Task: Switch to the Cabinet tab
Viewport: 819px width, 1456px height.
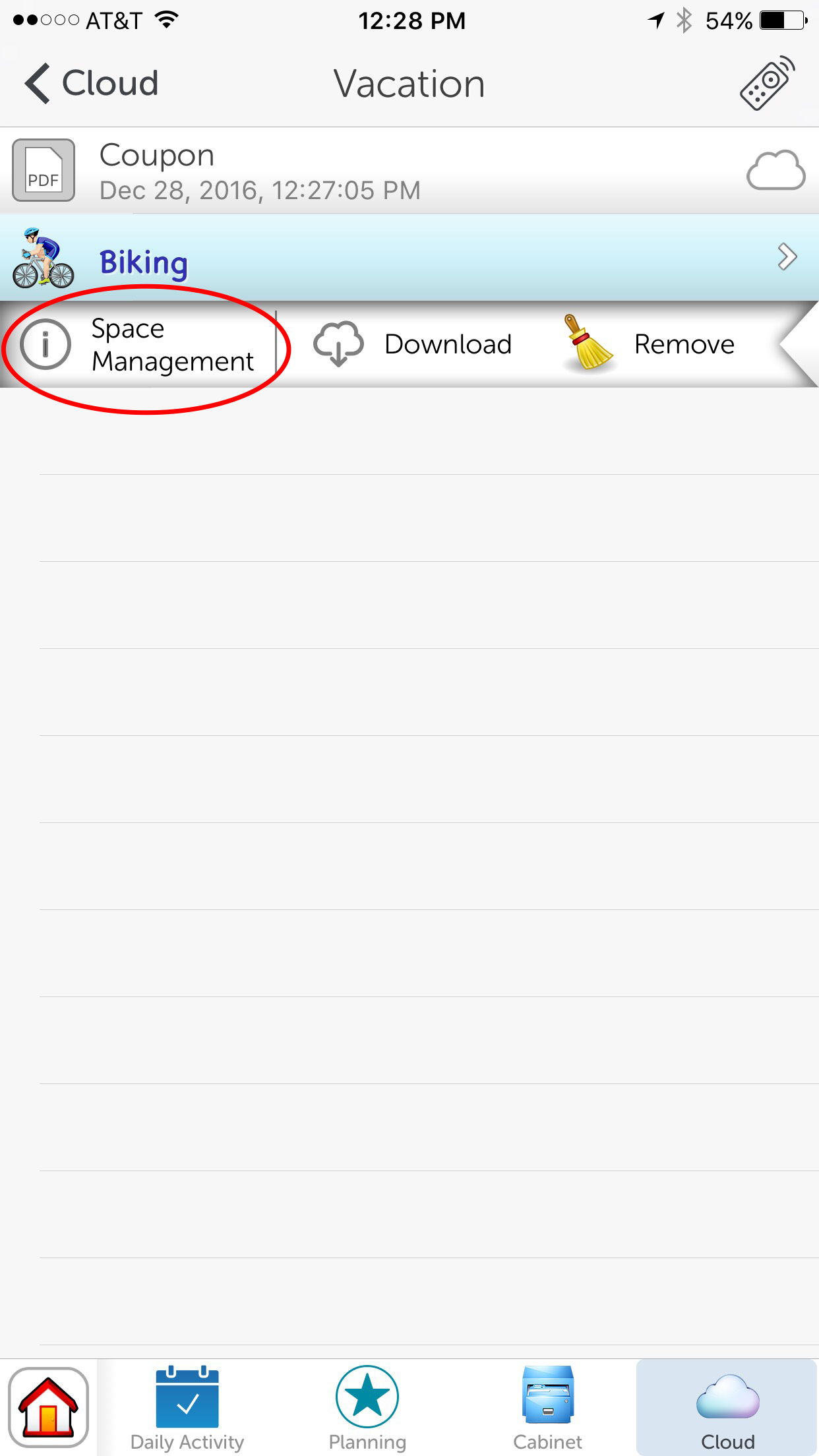Action: click(547, 1407)
